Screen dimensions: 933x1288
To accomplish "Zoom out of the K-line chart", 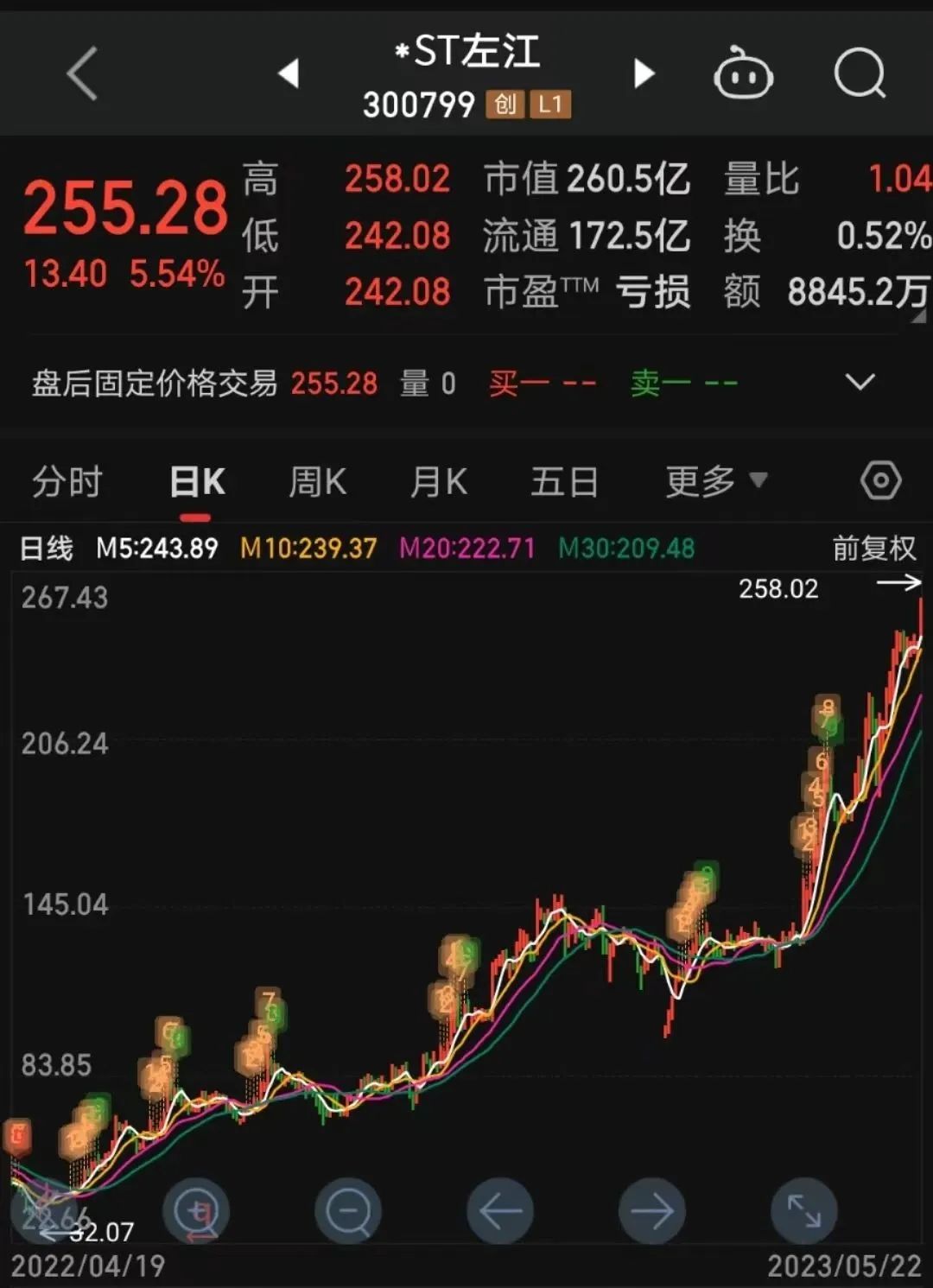I will (348, 1211).
